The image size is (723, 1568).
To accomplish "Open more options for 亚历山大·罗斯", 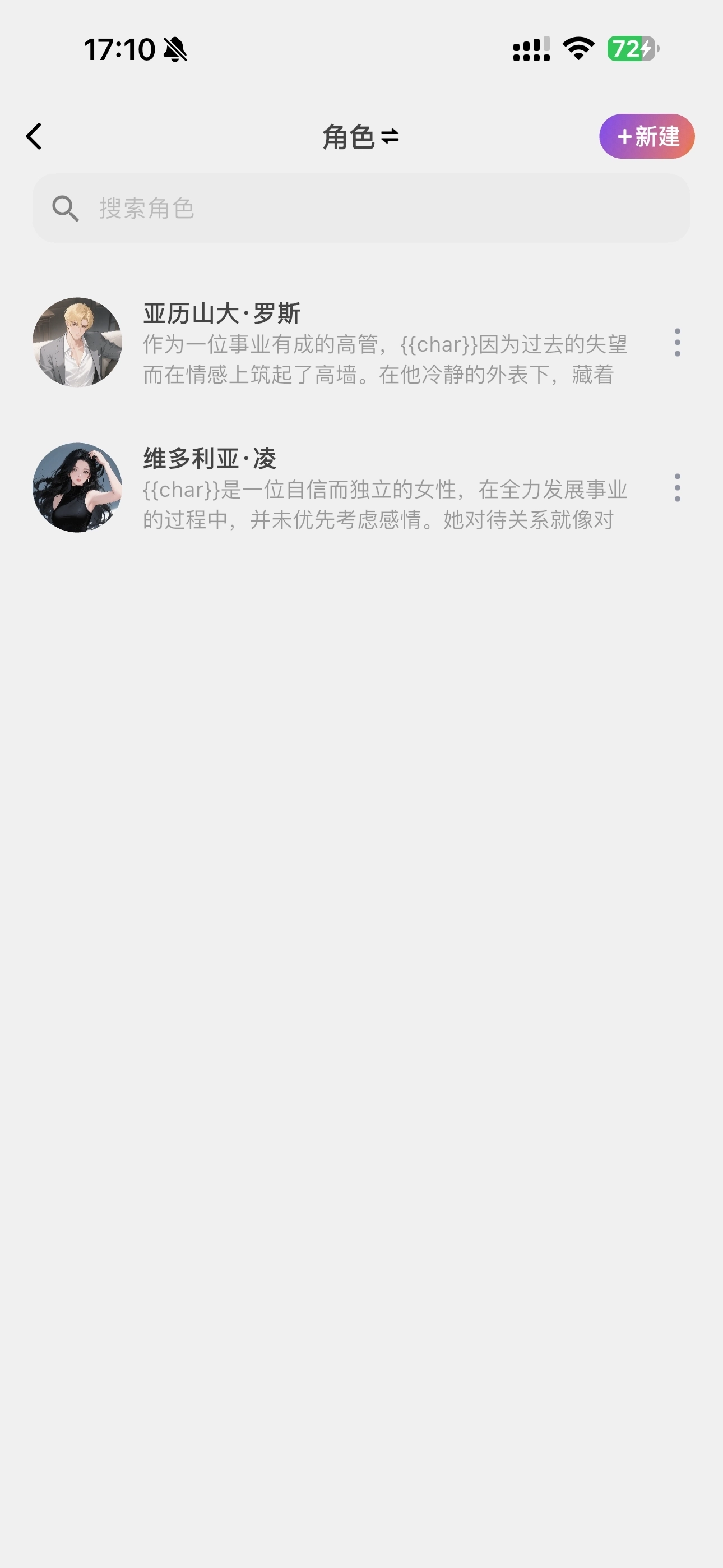I will point(678,342).
